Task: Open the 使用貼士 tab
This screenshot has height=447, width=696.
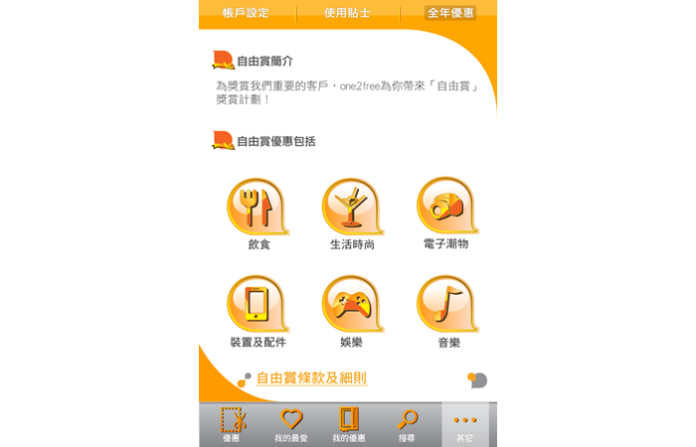Action: point(347,13)
